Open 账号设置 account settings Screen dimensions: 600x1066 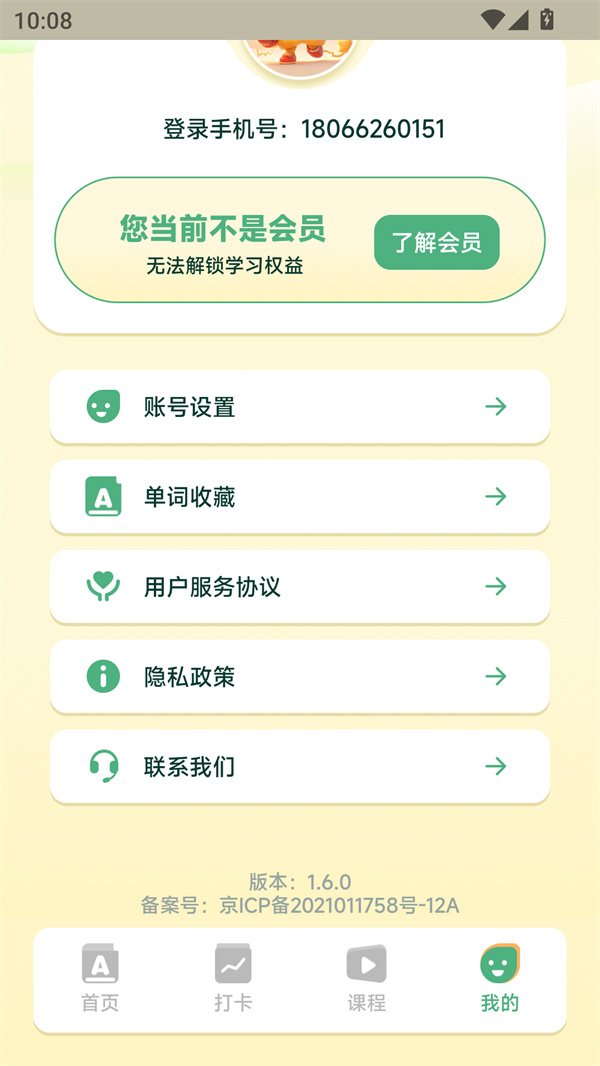coord(299,407)
